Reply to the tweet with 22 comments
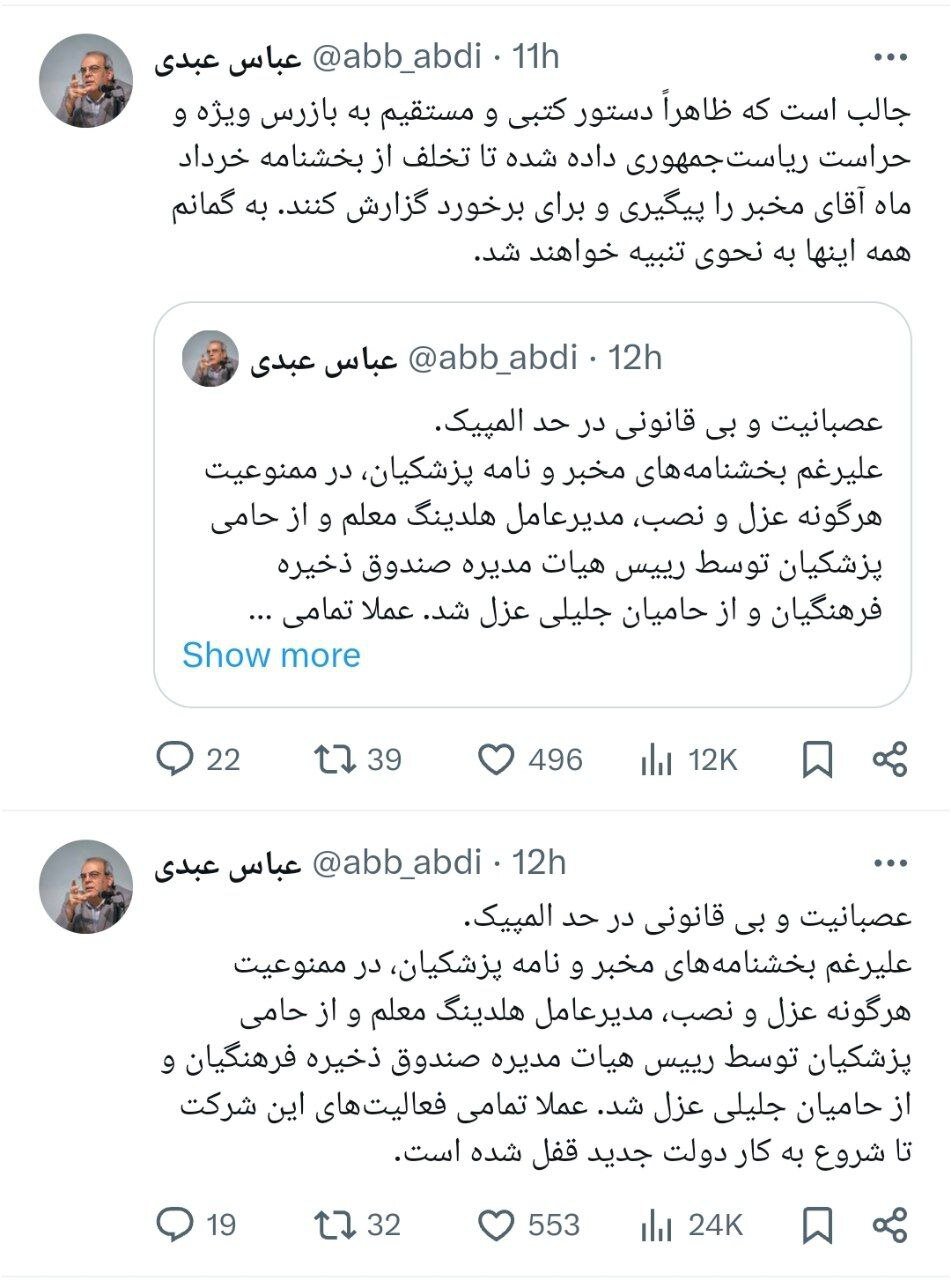 (x=176, y=761)
